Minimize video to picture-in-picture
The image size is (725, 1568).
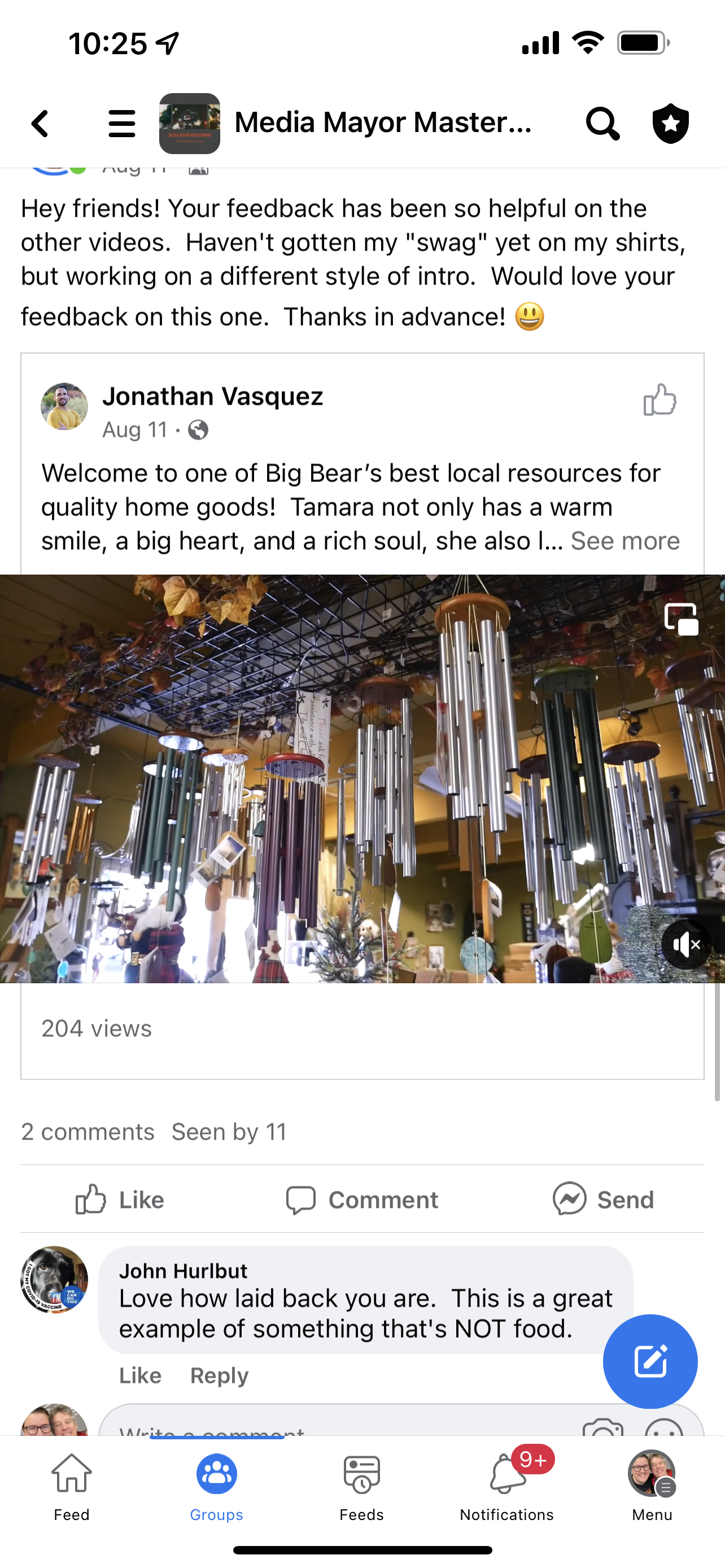[681, 620]
